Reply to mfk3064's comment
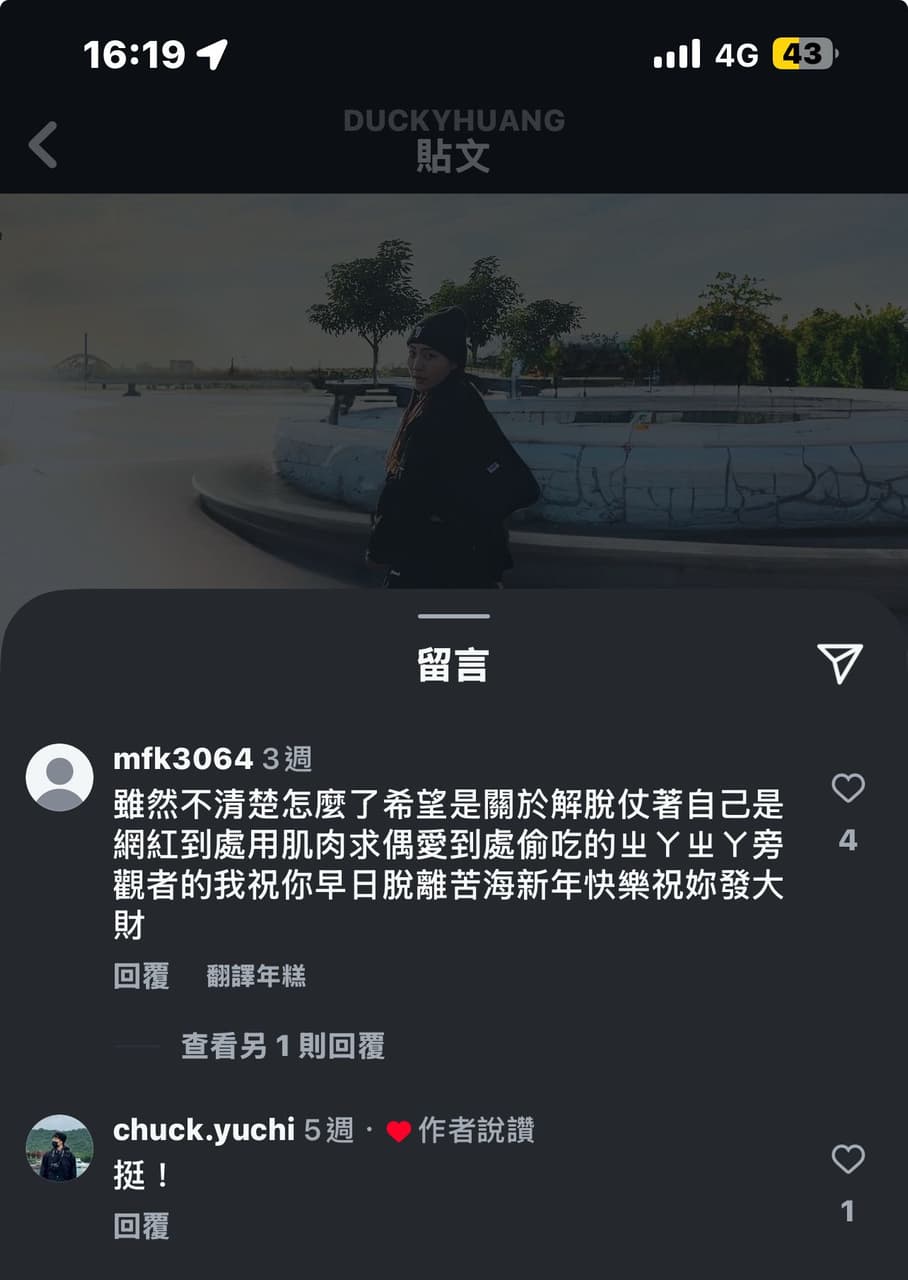The height and width of the screenshot is (1280, 908). click(141, 976)
